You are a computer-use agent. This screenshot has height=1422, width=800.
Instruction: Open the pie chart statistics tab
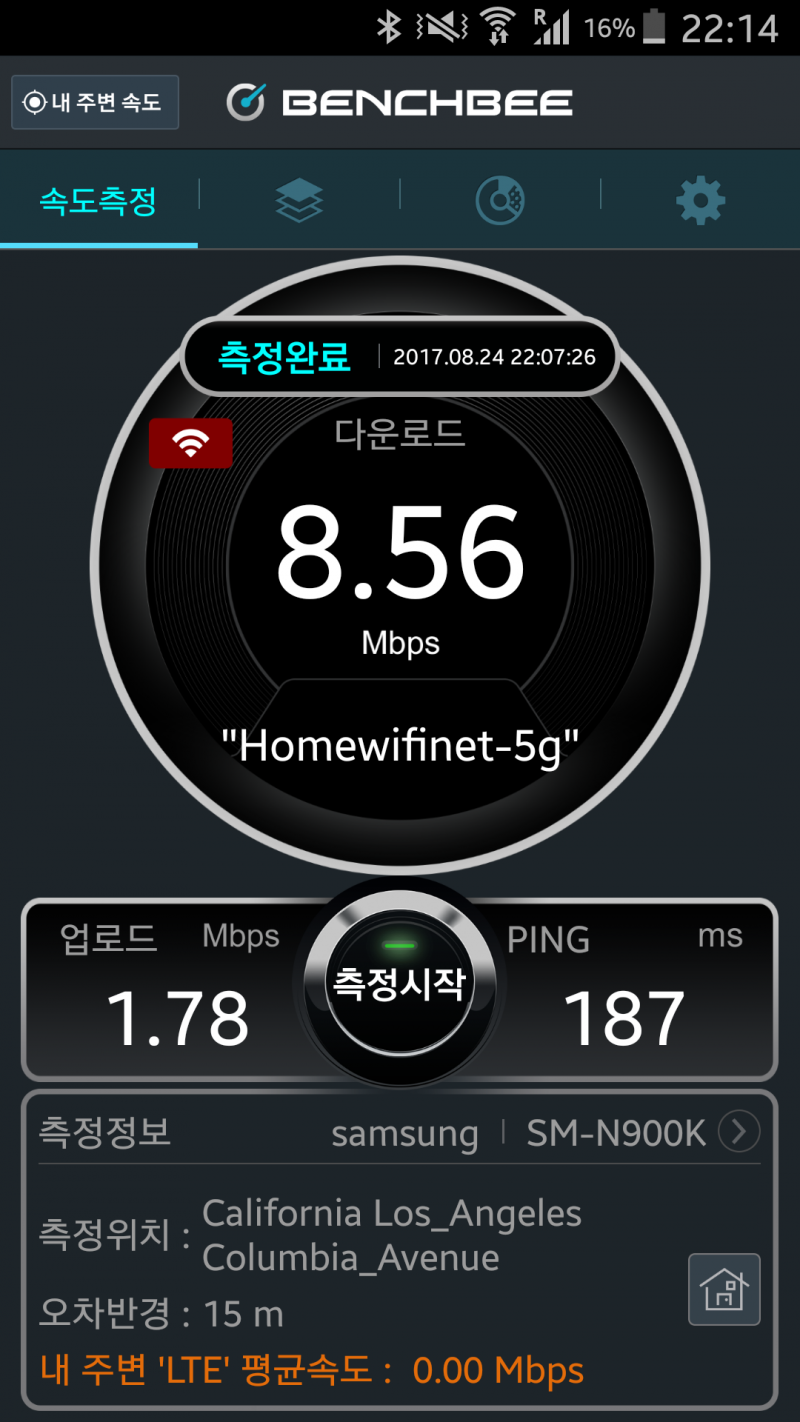click(500, 201)
